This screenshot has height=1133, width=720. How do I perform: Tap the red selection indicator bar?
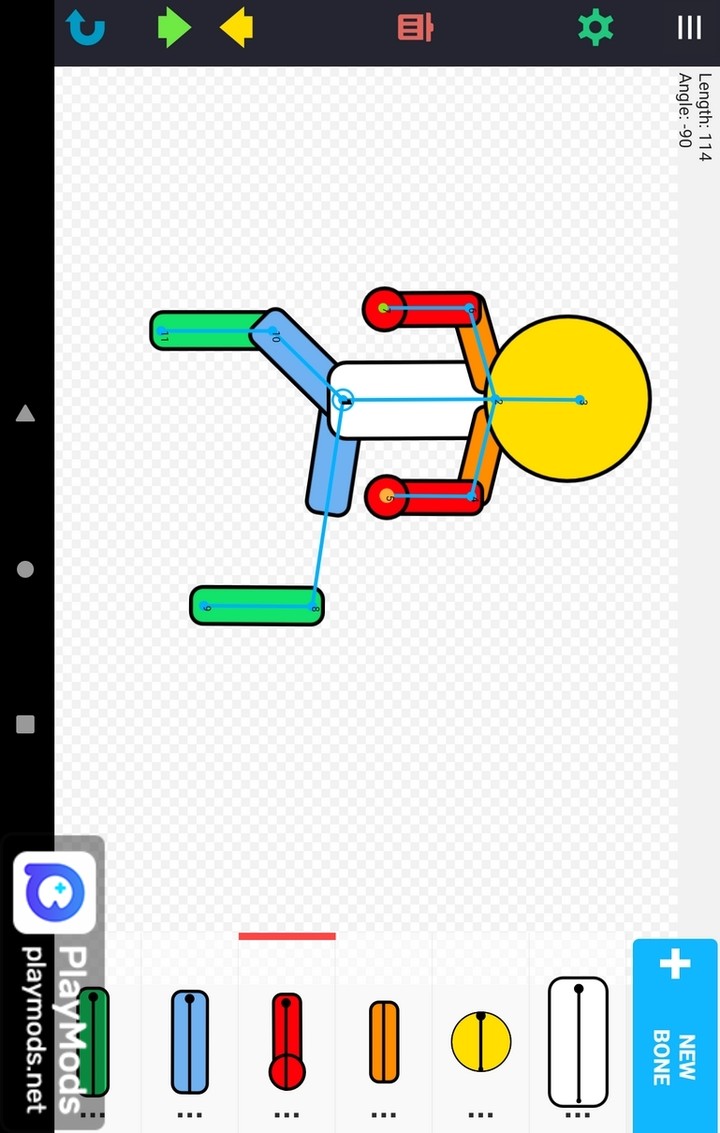click(287, 937)
